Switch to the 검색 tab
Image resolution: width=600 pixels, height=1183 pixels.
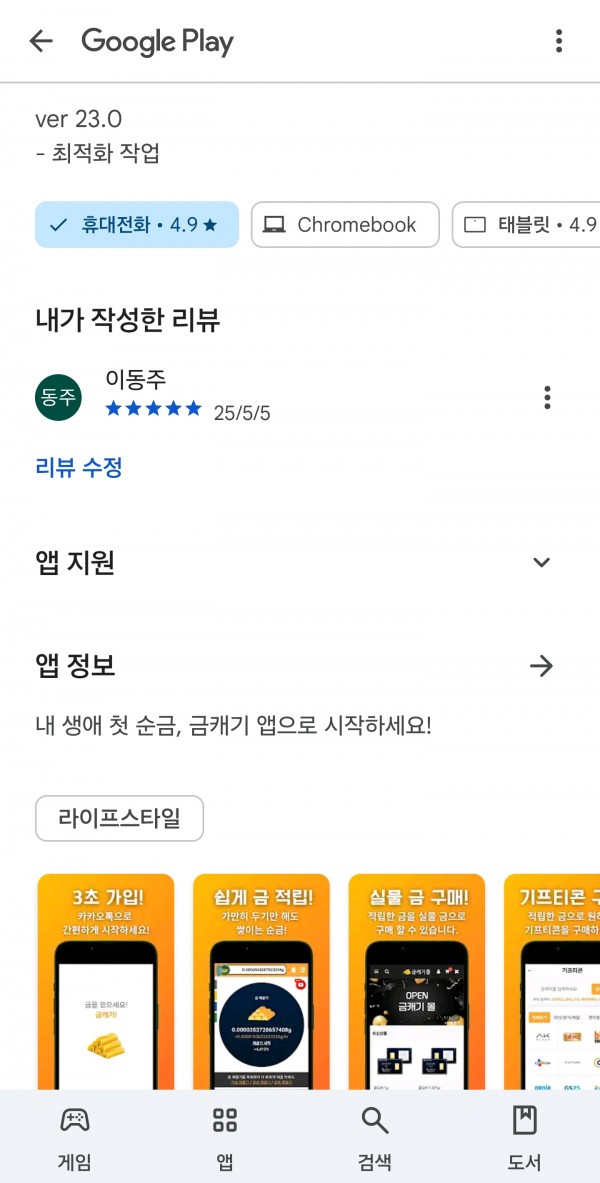[375, 1138]
